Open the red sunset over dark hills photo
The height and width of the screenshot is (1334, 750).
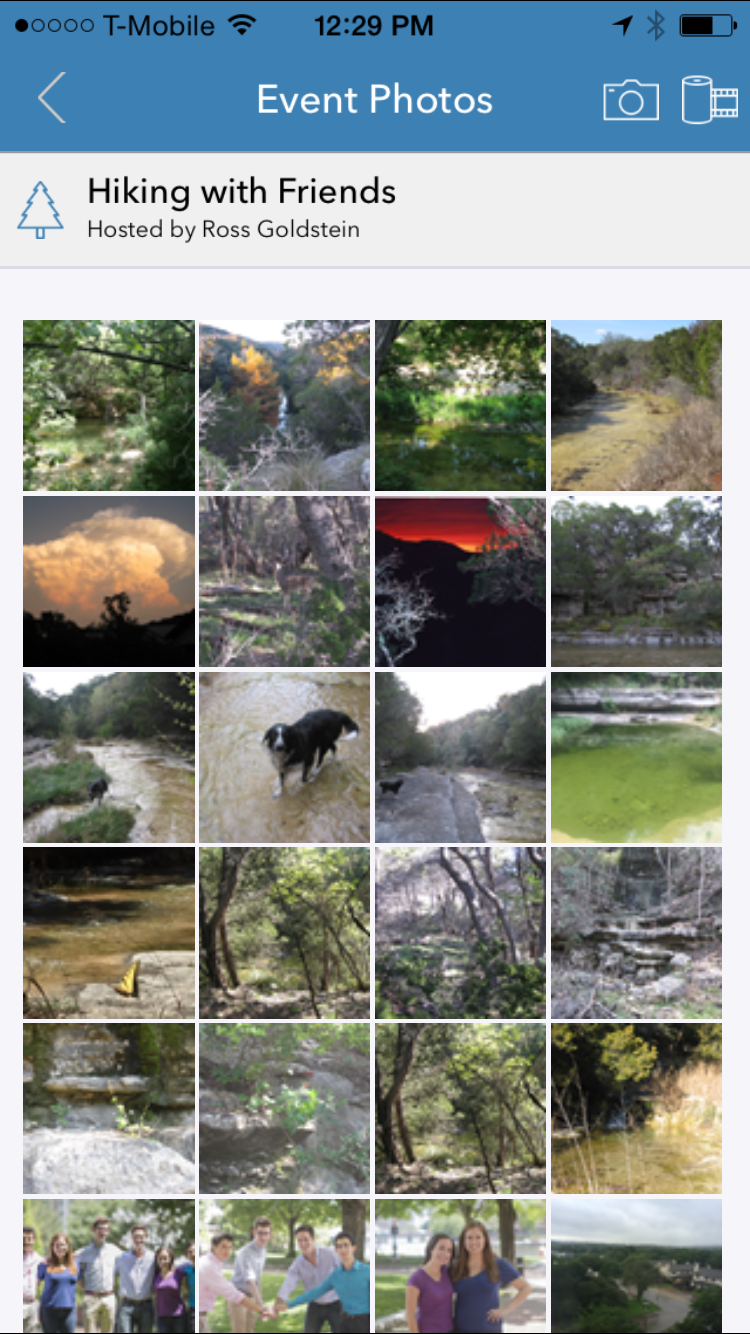(x=461, y=581)
